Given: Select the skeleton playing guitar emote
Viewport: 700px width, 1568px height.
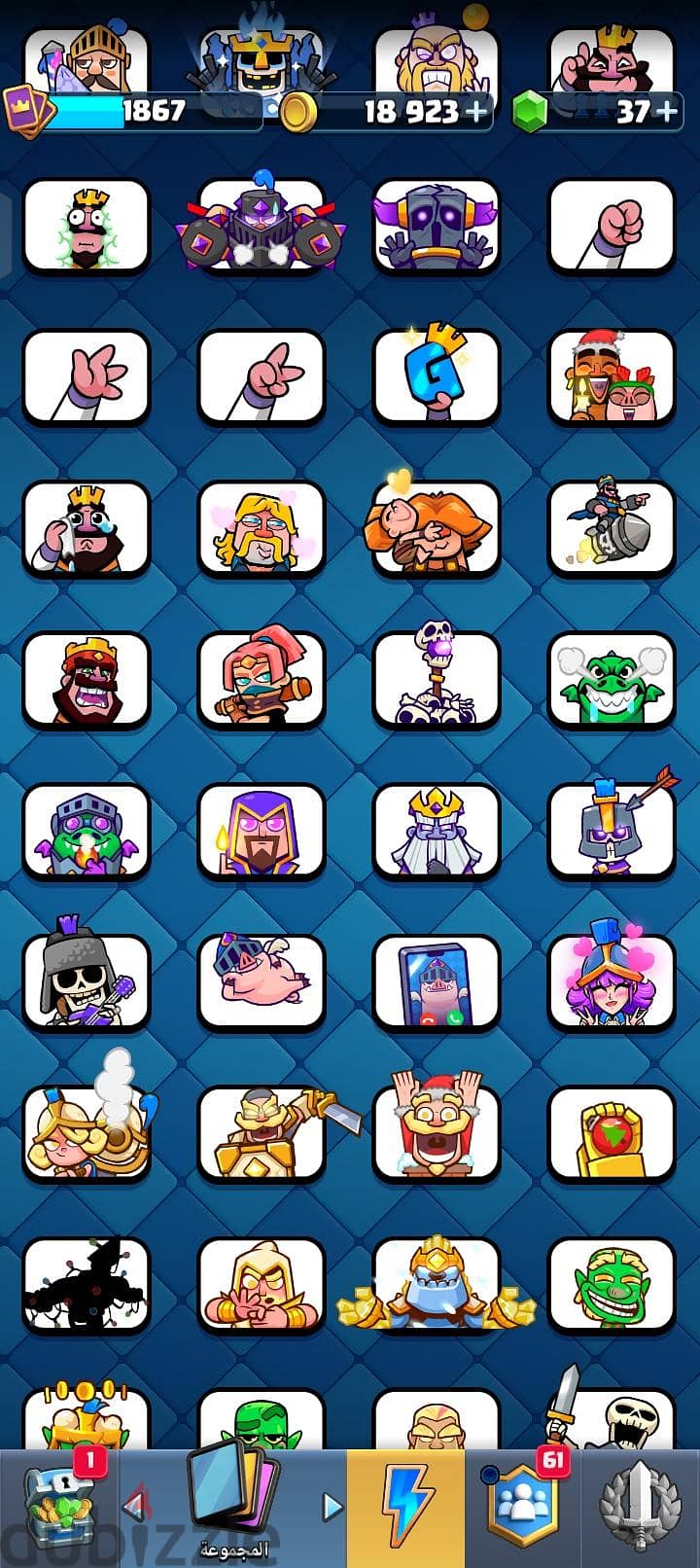Looking at the screenshot, I should [x=87, y=981].
